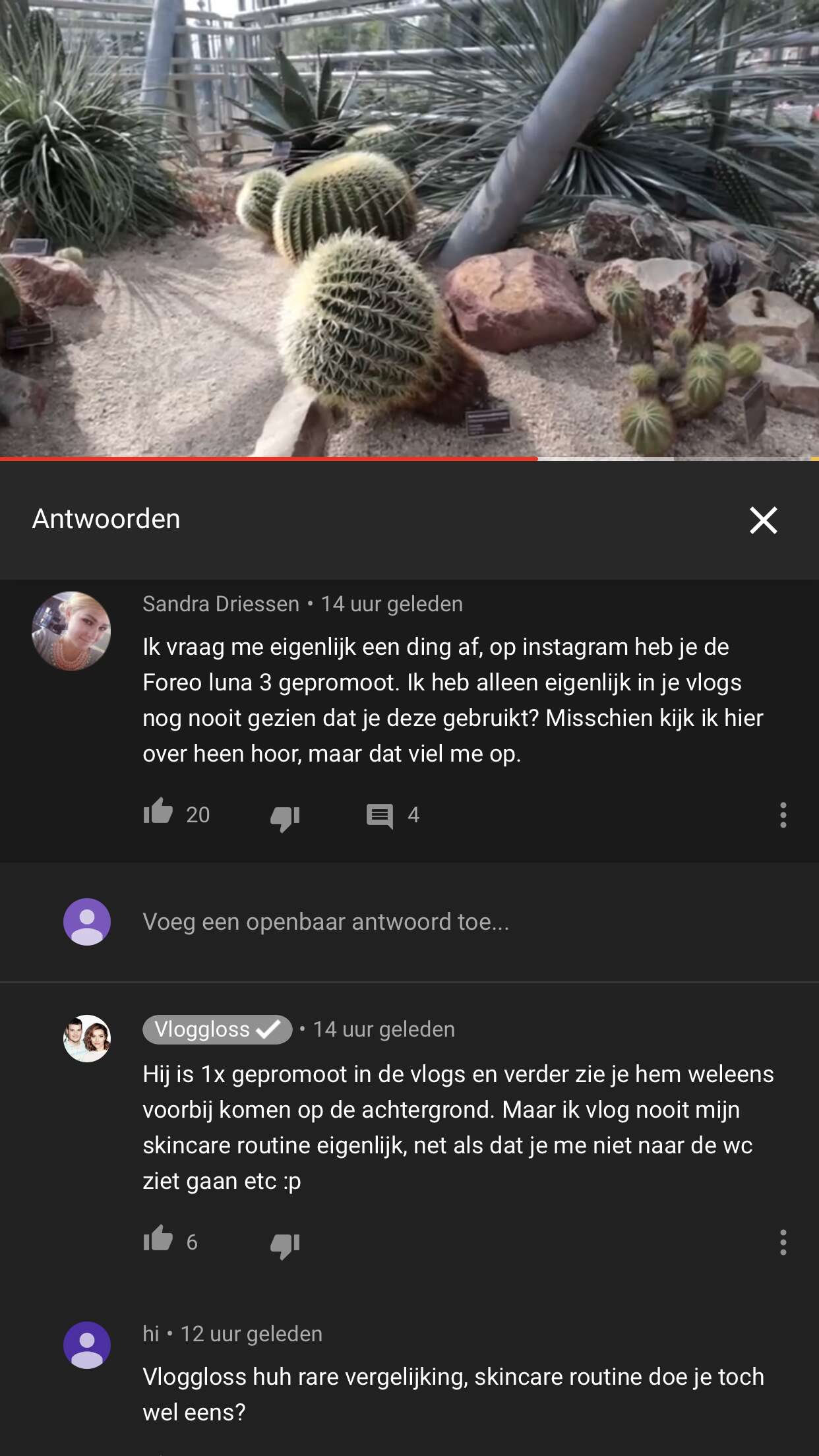Open profile avatar of user 'hi'
819x1456 pixels.
87,1345
